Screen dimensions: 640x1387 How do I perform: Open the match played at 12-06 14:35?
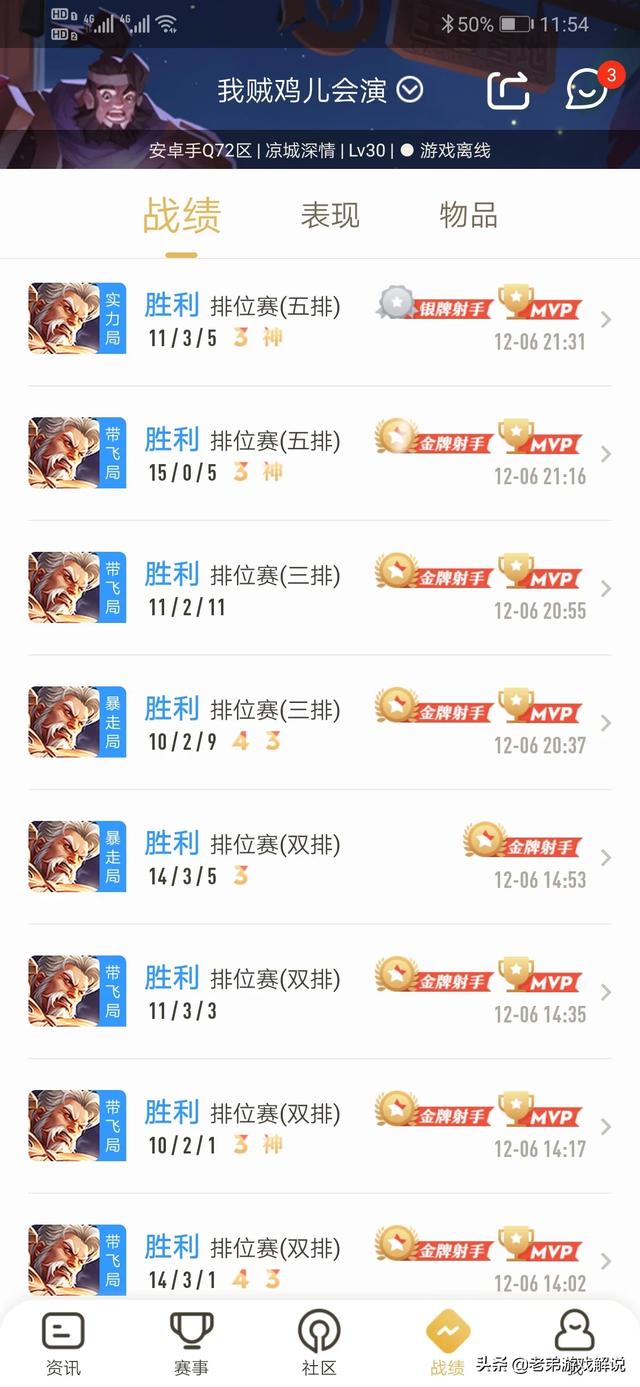(320, 992)
